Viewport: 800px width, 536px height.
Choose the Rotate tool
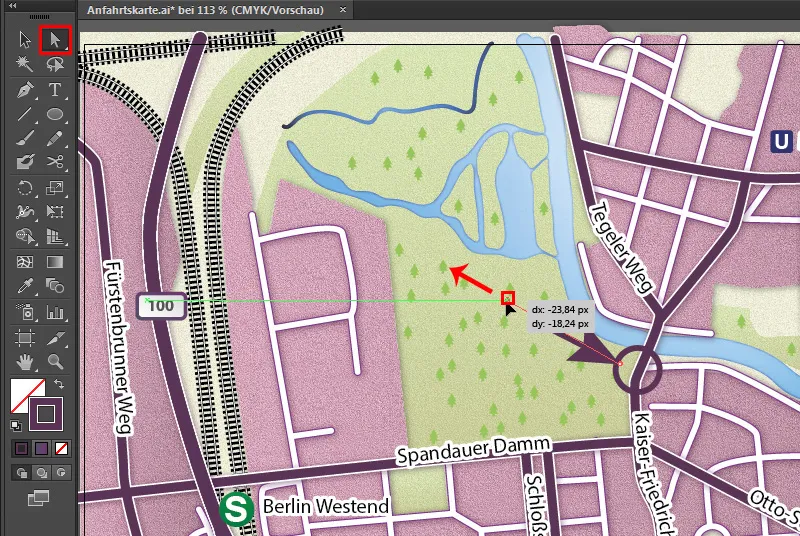click(25, 187)
